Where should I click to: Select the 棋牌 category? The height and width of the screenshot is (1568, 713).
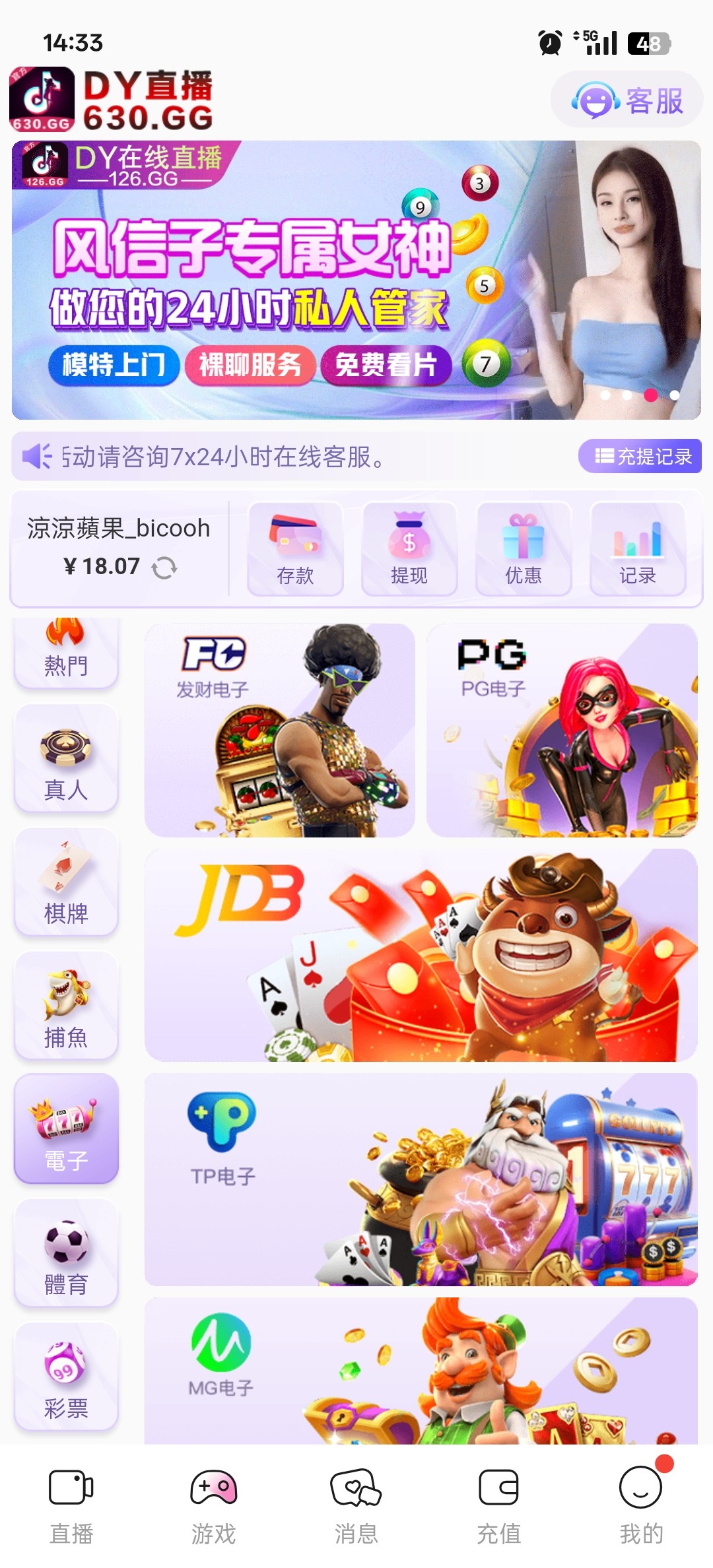(x=66, y=882)
